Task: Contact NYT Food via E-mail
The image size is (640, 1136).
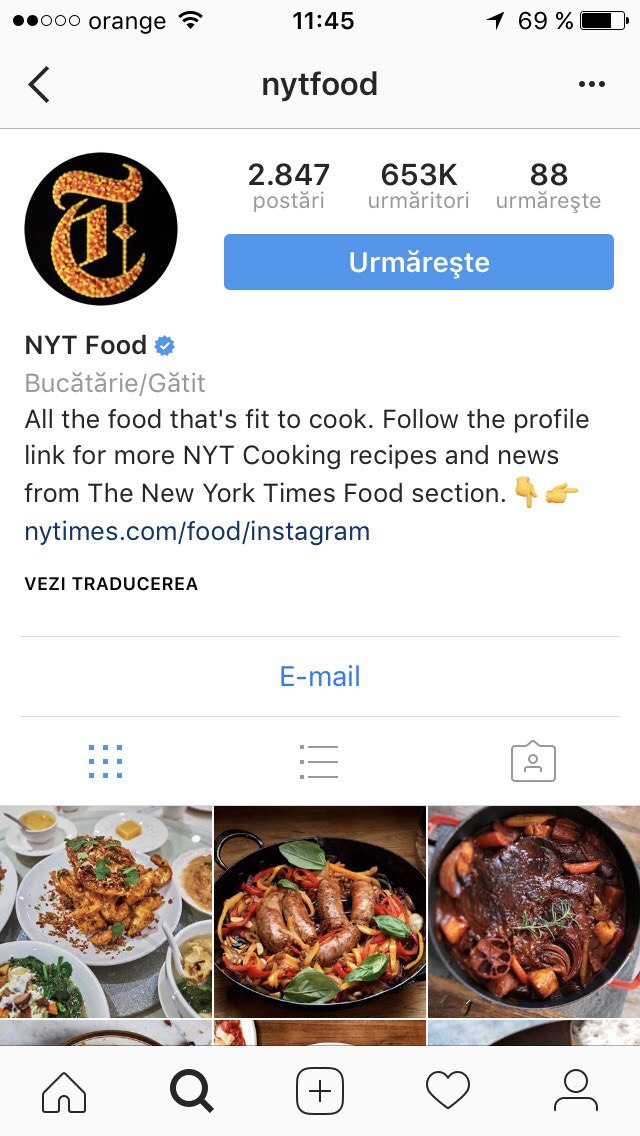Action: (x=320, y=677)
